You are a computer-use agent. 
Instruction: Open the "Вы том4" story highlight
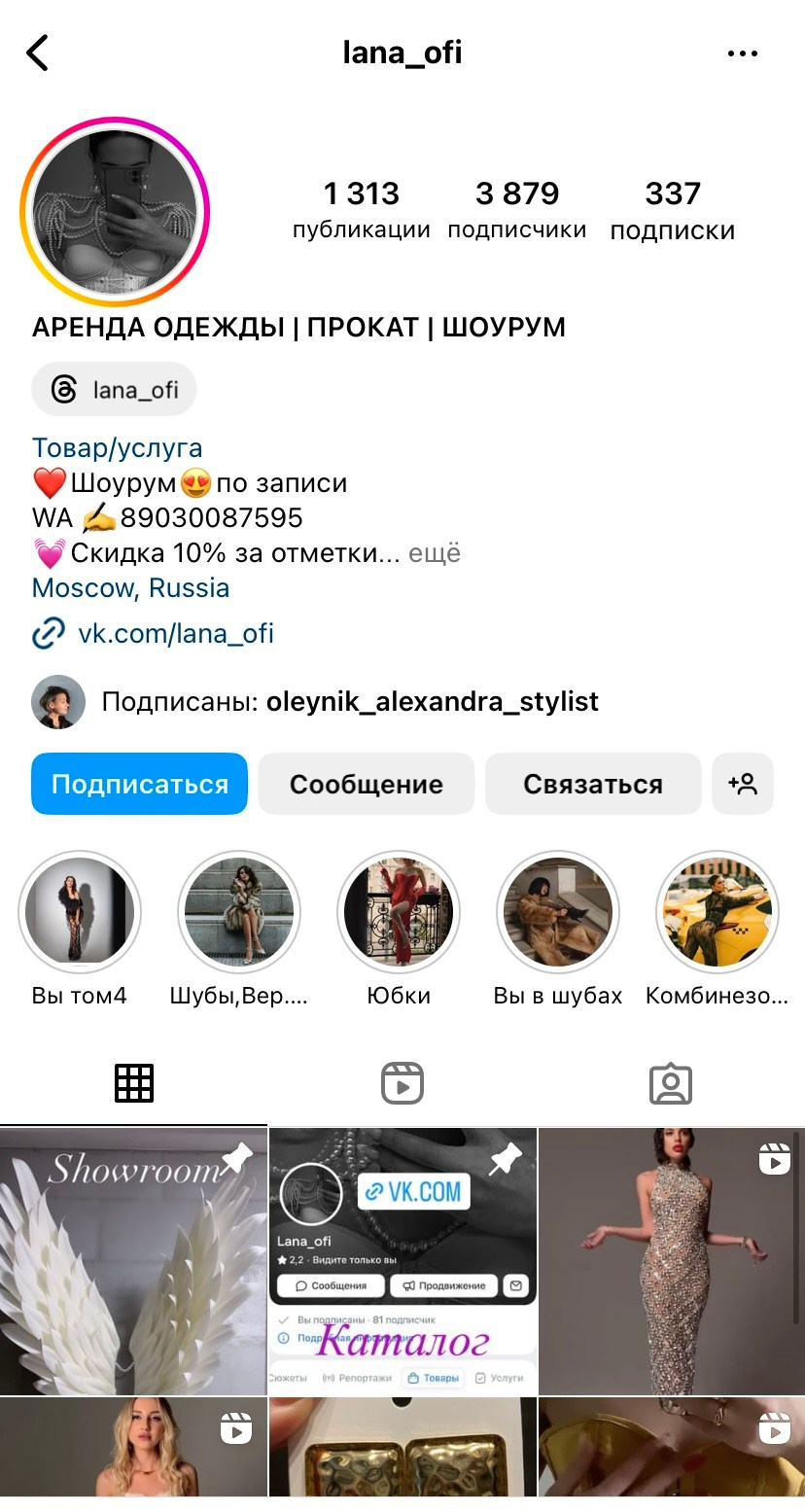[x=80, y=912]
